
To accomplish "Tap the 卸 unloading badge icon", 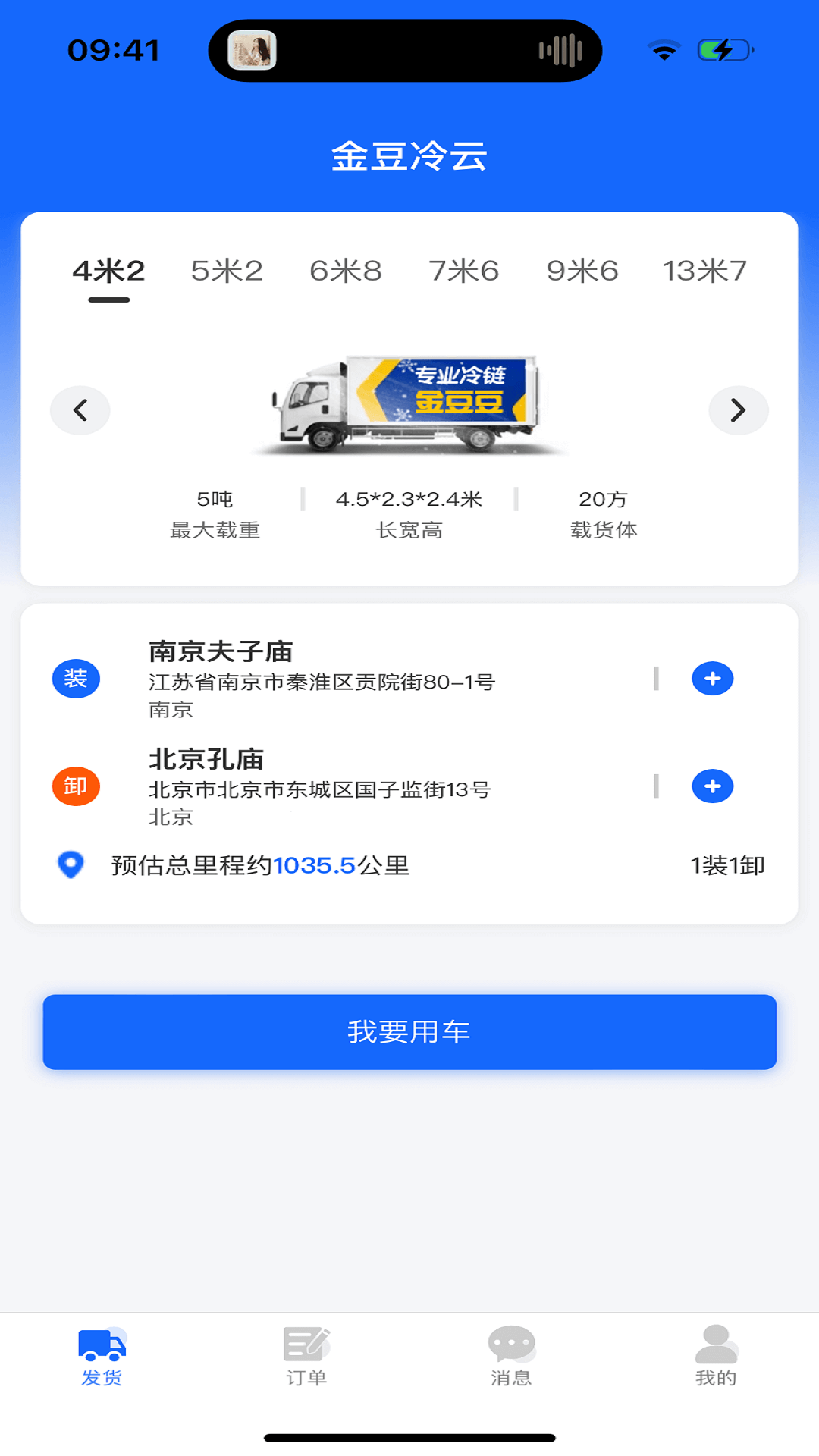I will (x=75, y=786).
